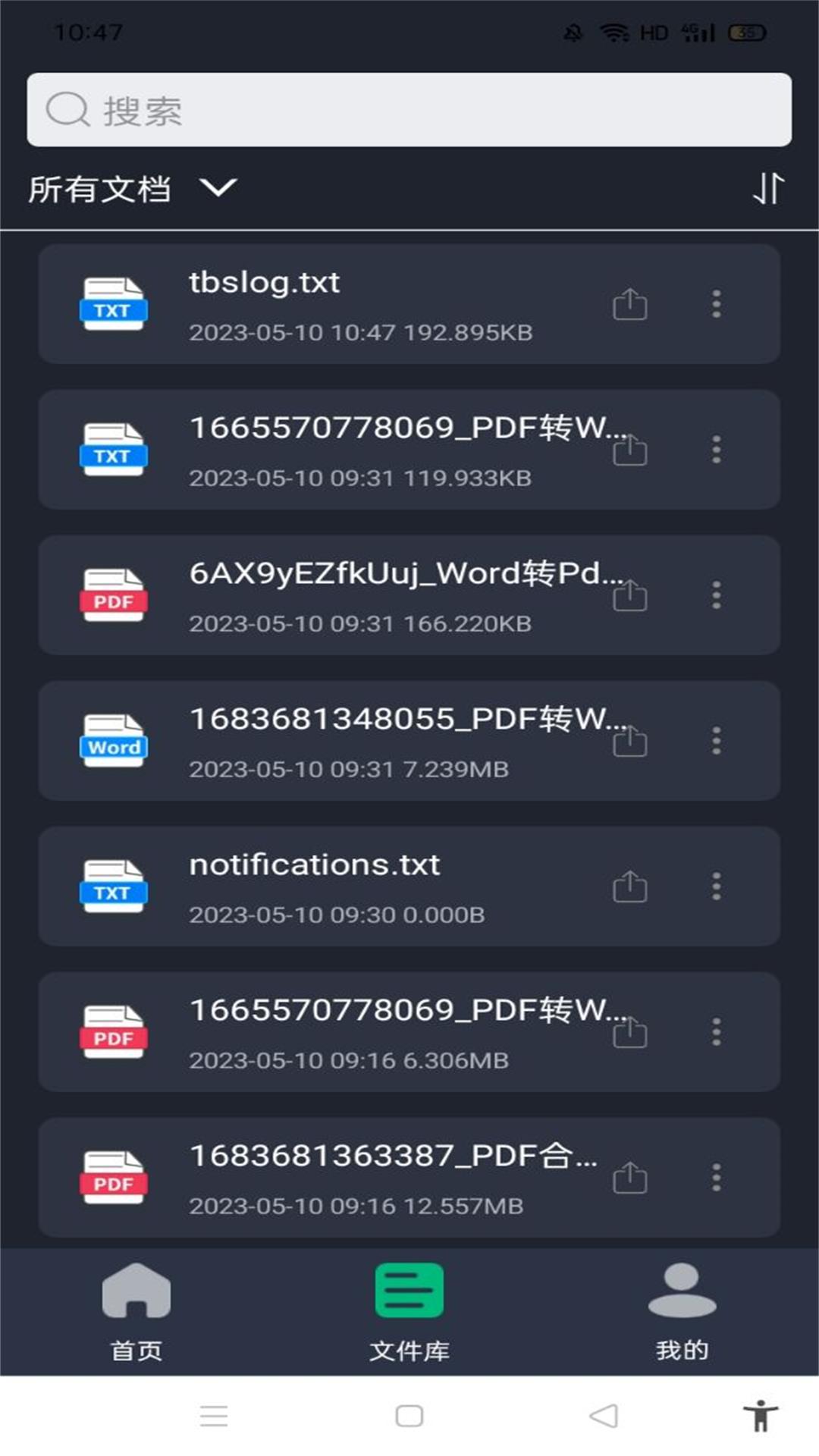Viewport: 819px width, 1456px height.
Task: Open the notifications.txt file entry
Action: click(341, 886)
